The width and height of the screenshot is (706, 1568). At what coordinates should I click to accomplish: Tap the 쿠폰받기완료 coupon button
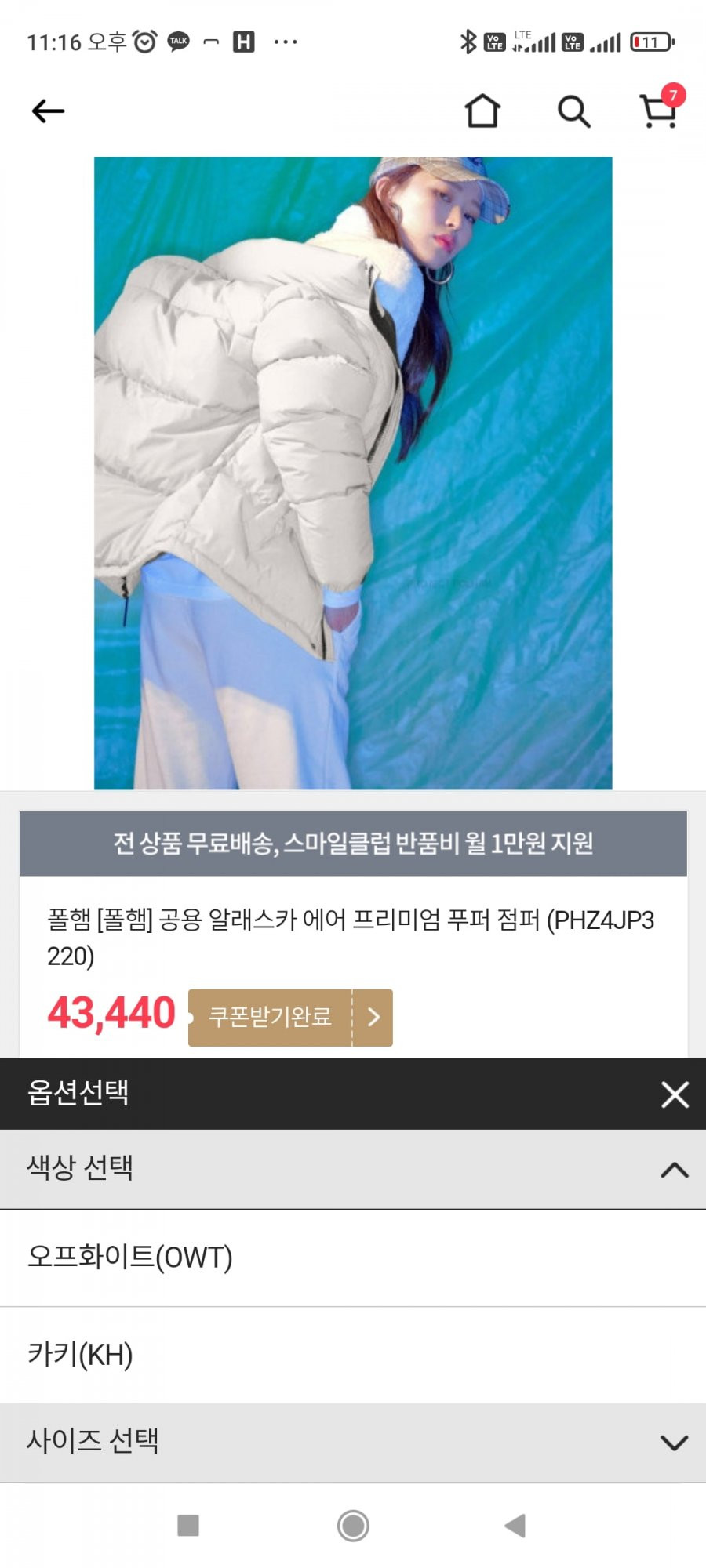290,1018
